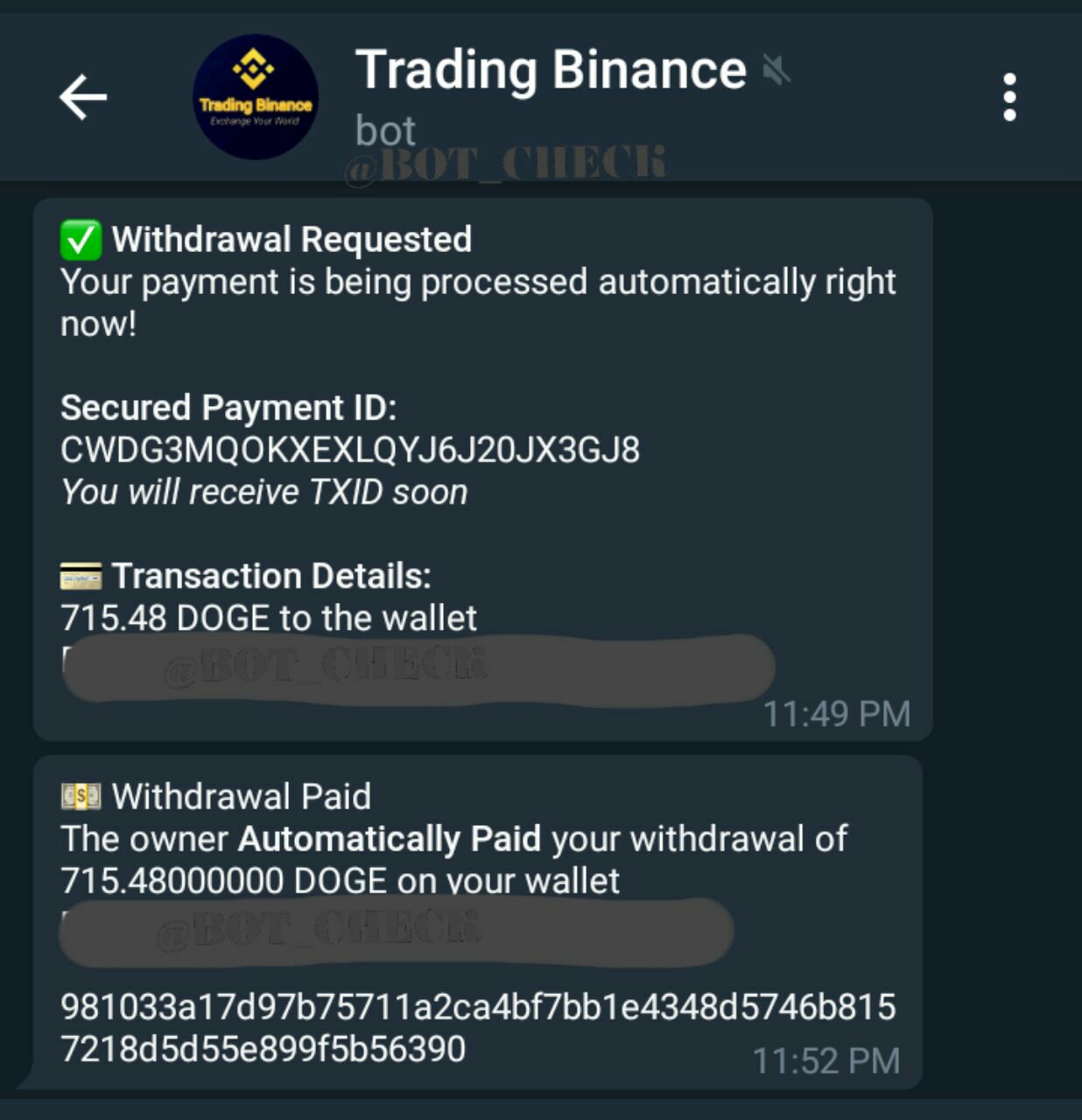Go back to the chat list
Screen dimensions: 1082x1120
click(83, 96)
